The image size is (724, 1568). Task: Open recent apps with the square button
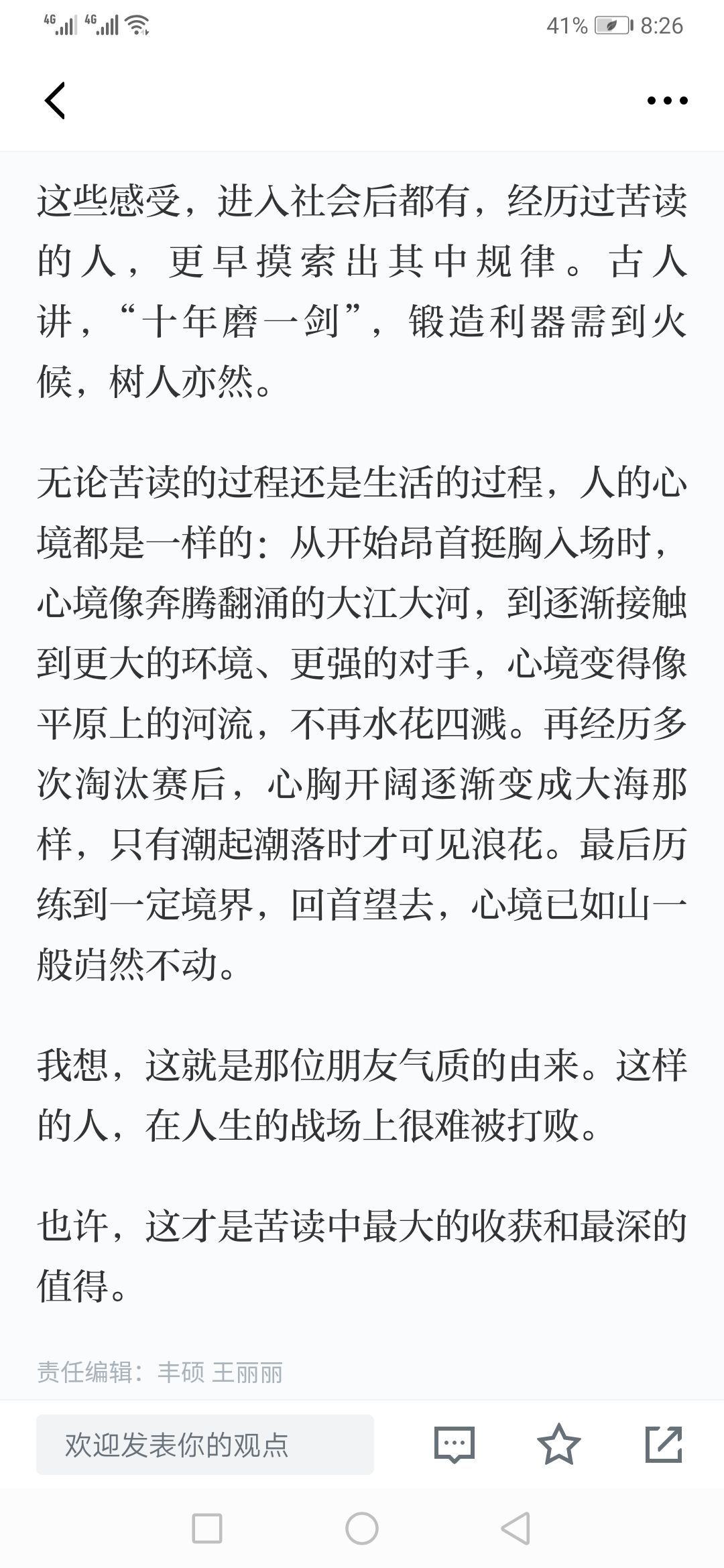[x=207, y=1528]
